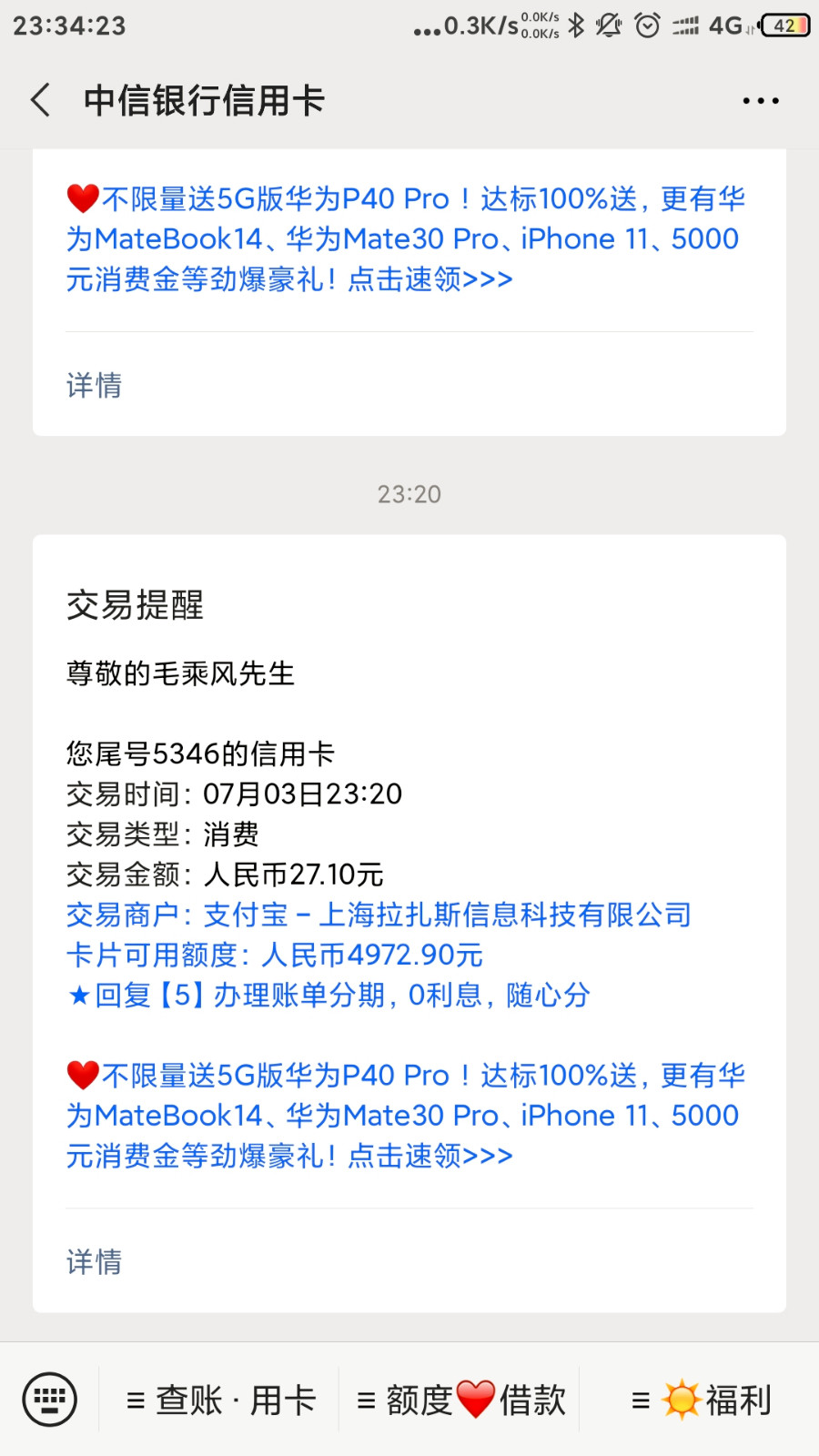
Task: Open the 额度借款 menu
Action: click(461, 1400)
